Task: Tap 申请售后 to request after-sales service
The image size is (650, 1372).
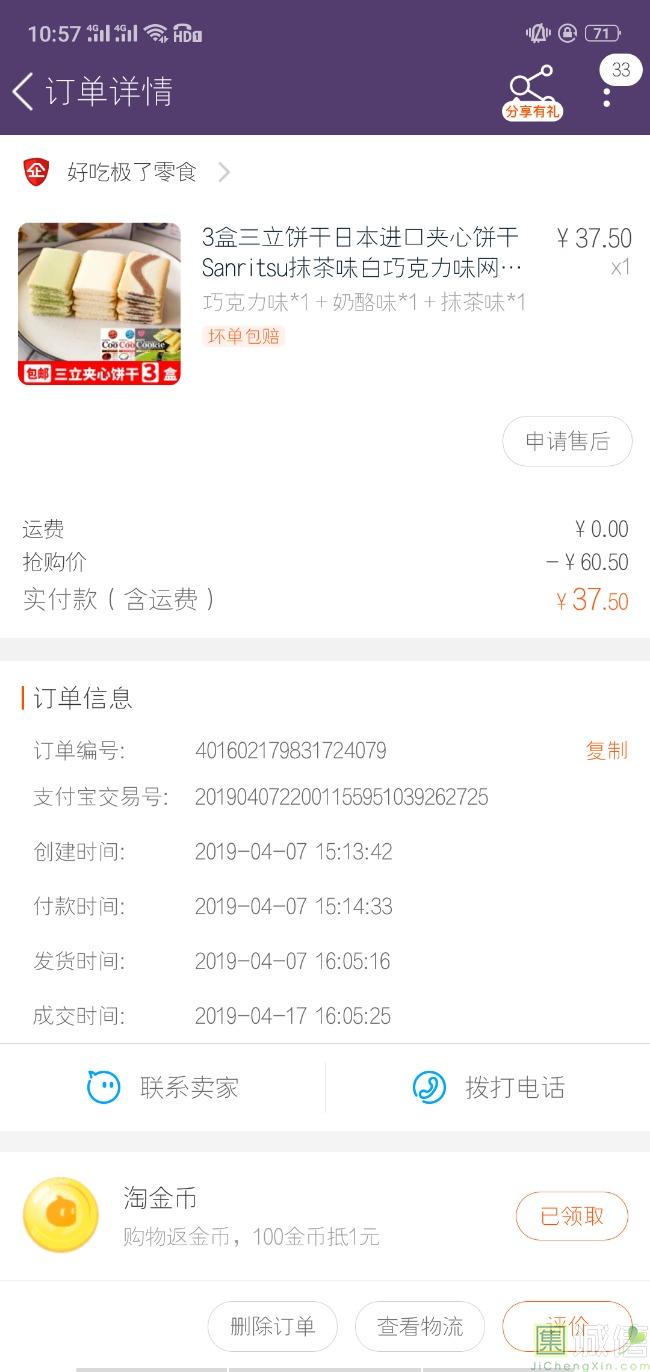Action: (x=567, y=441)
